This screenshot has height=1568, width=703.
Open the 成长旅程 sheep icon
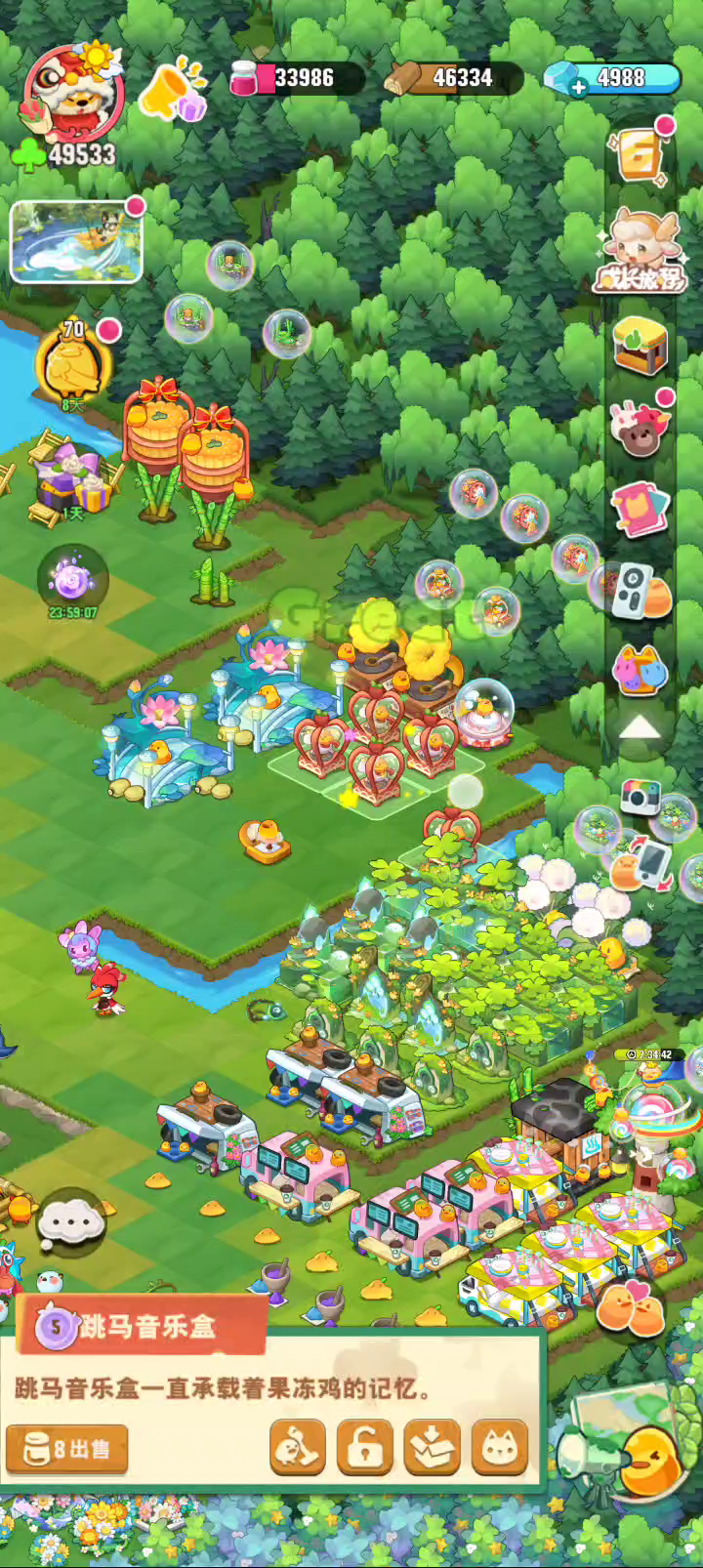640,250
